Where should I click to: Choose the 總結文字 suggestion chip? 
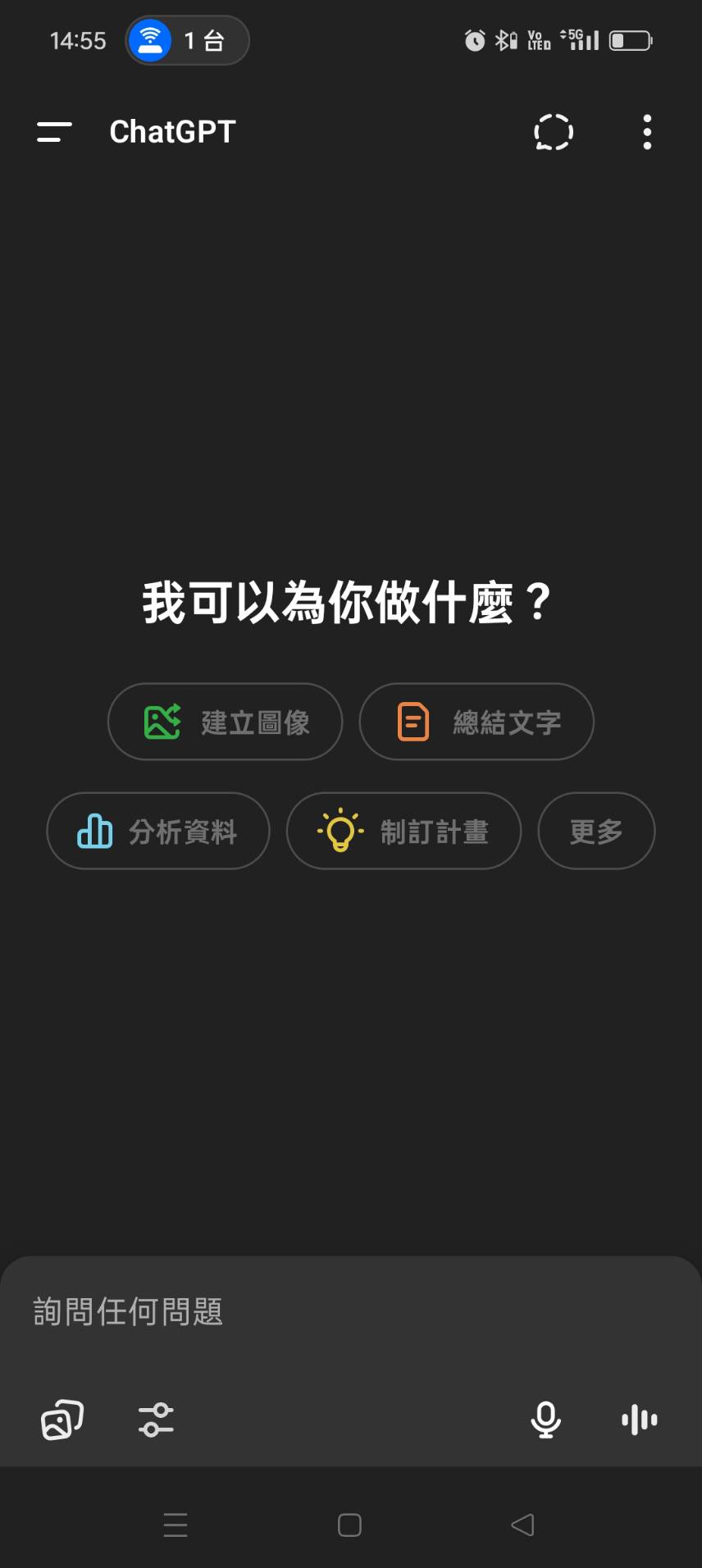tap(476, 722)
